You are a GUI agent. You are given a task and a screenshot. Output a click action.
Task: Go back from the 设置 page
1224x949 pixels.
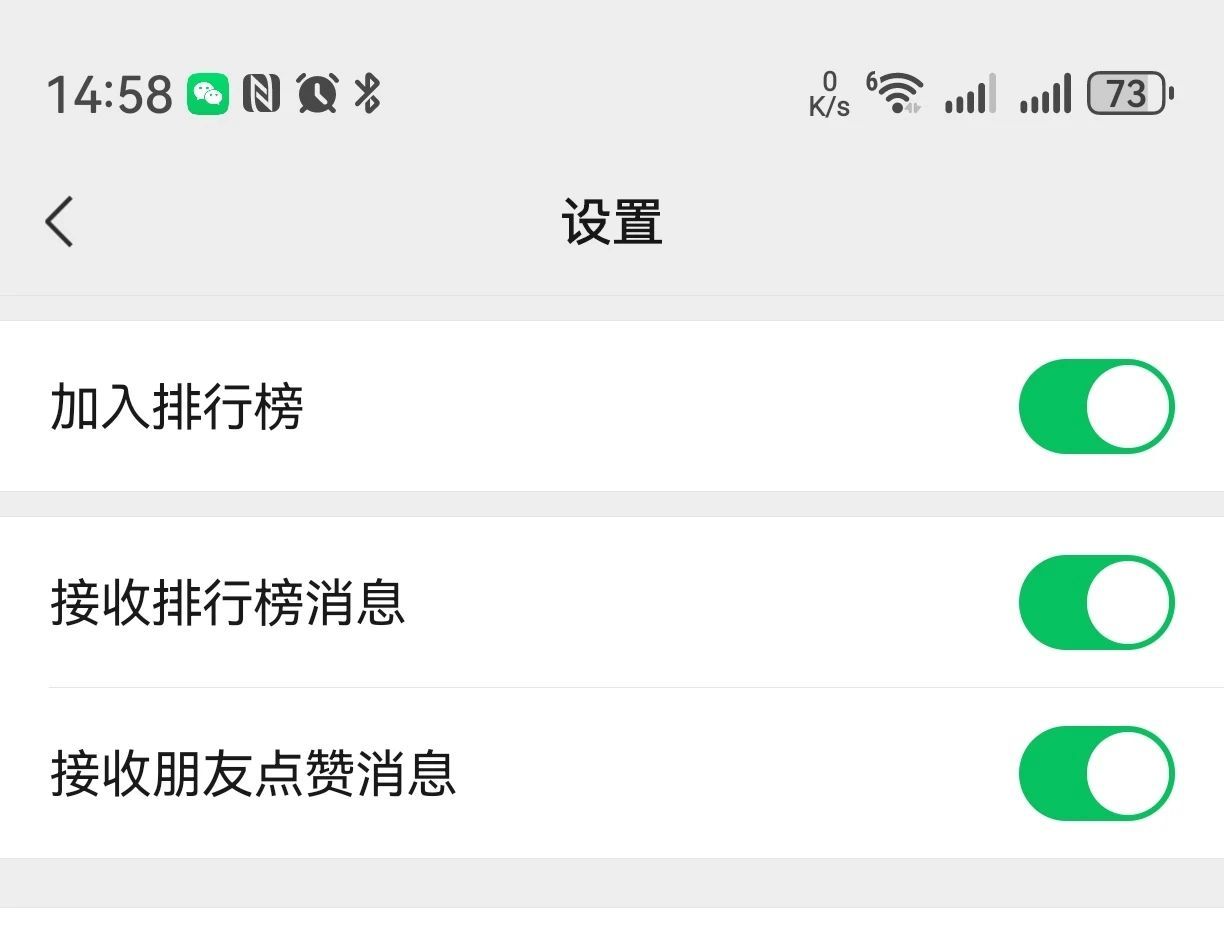coord(60,221)
